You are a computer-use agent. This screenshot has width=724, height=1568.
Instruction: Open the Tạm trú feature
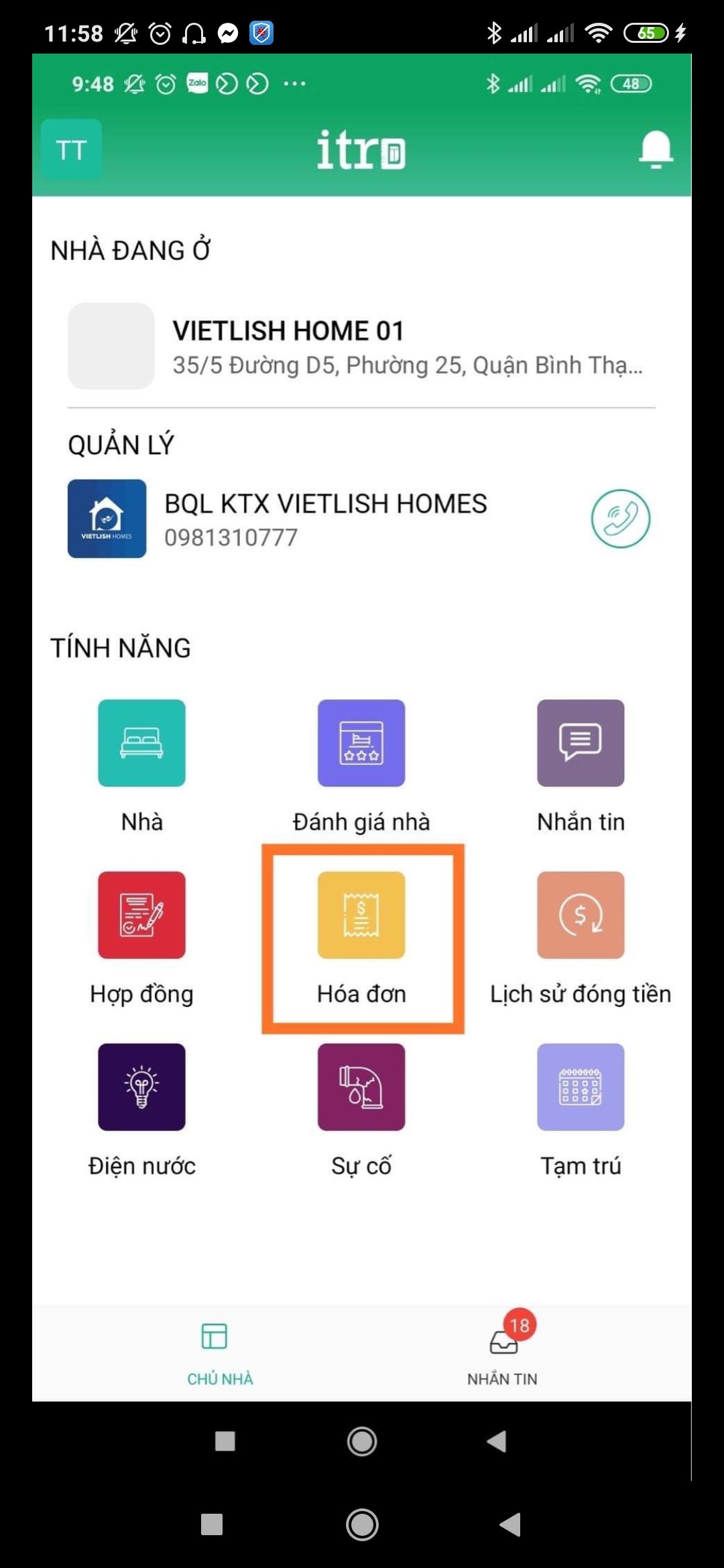point(581,1087)
